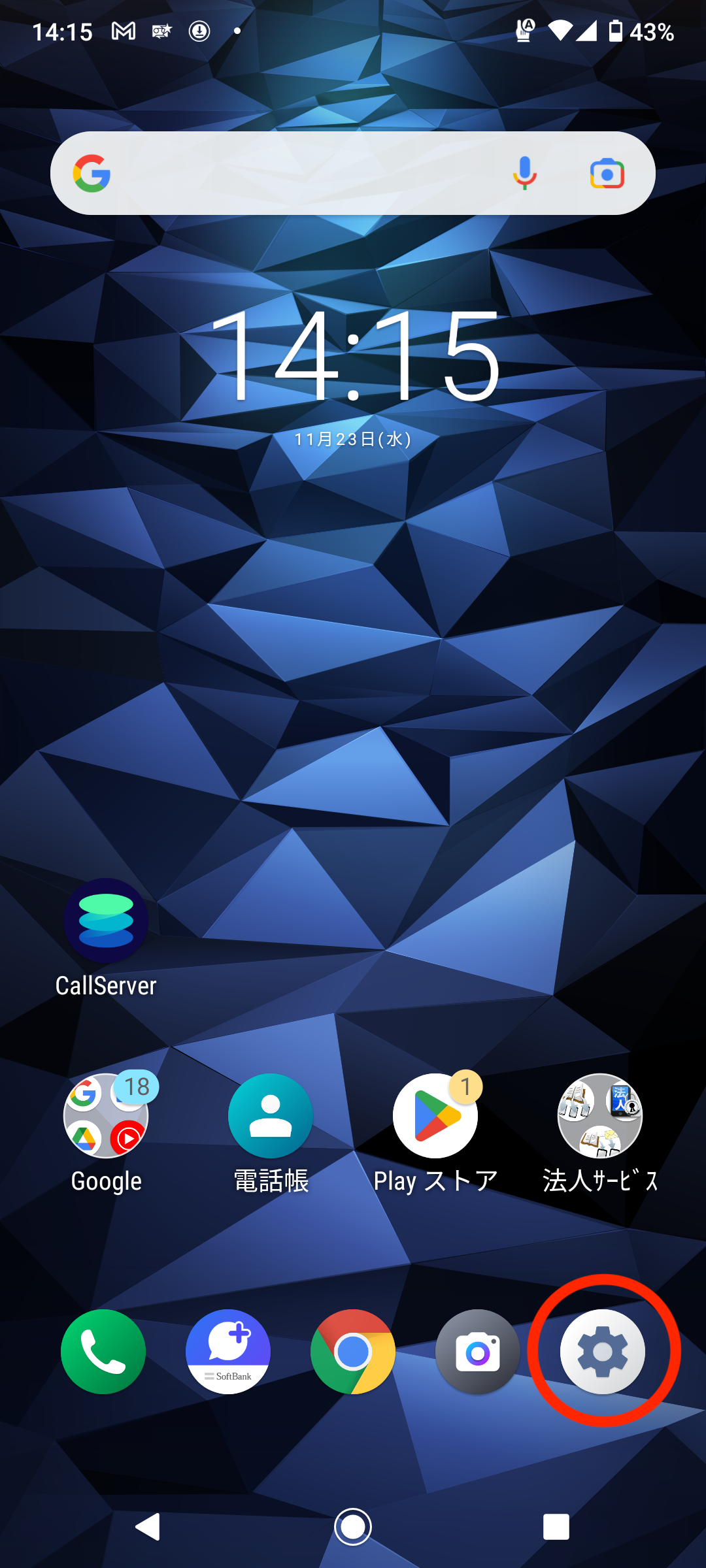
Task: Launch the CallServer app
Action: point(106,921)
